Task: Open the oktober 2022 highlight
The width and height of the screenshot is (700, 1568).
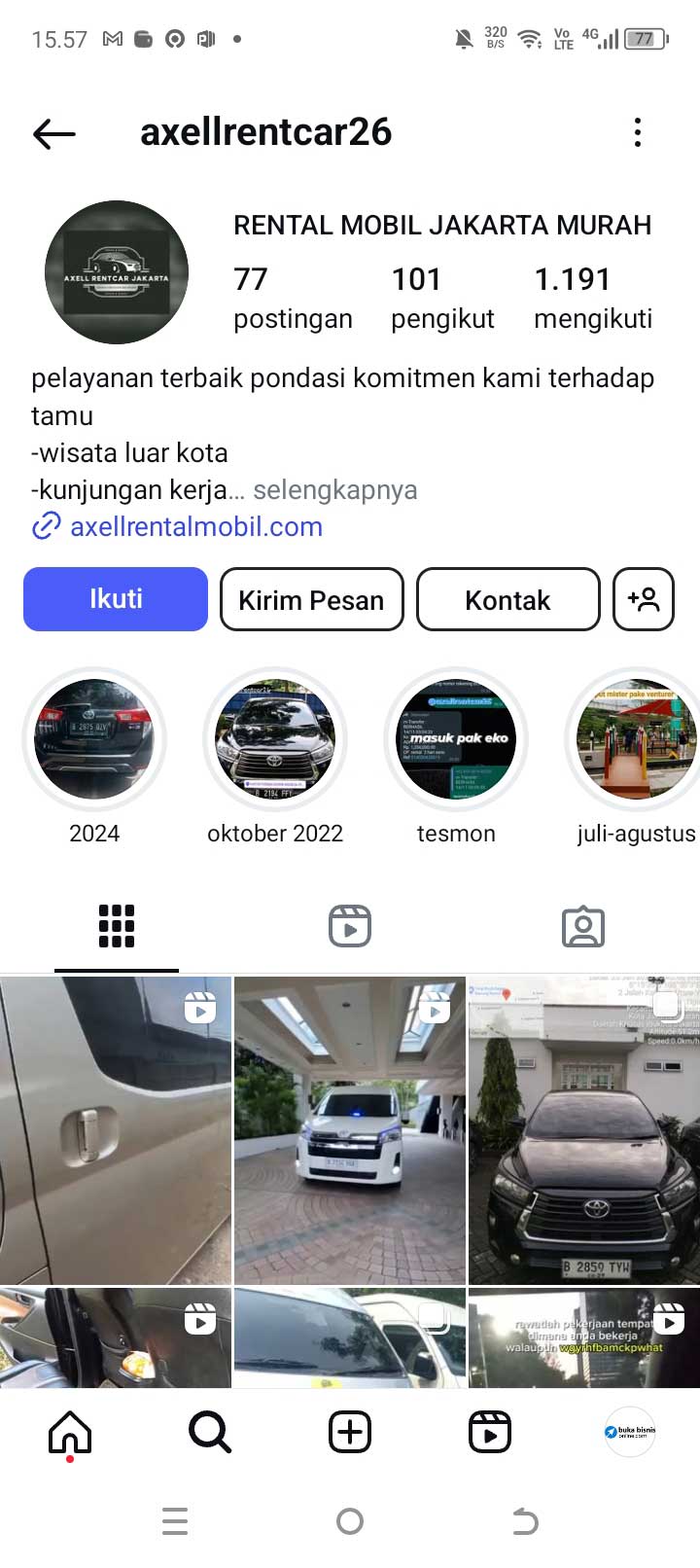Action: point(275,739)
